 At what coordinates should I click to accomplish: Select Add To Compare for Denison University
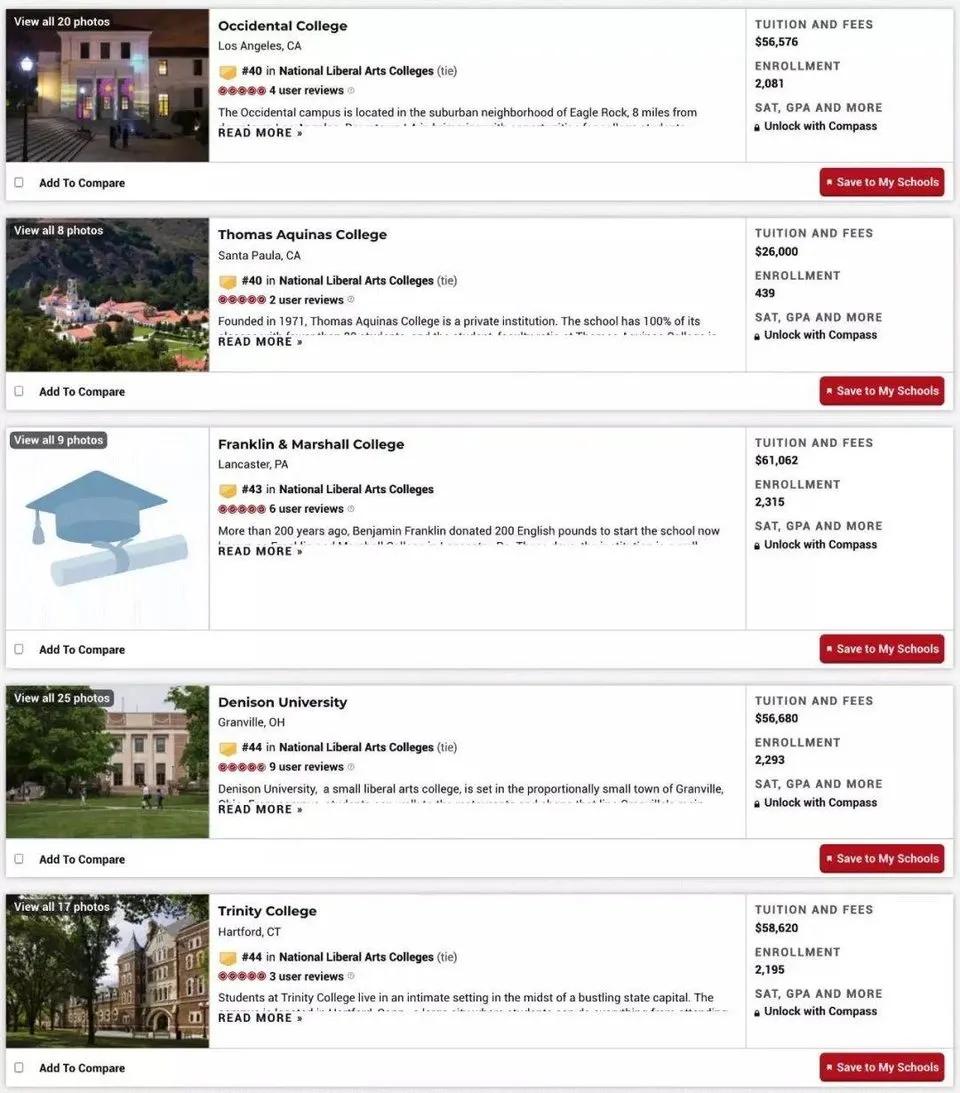19,859
